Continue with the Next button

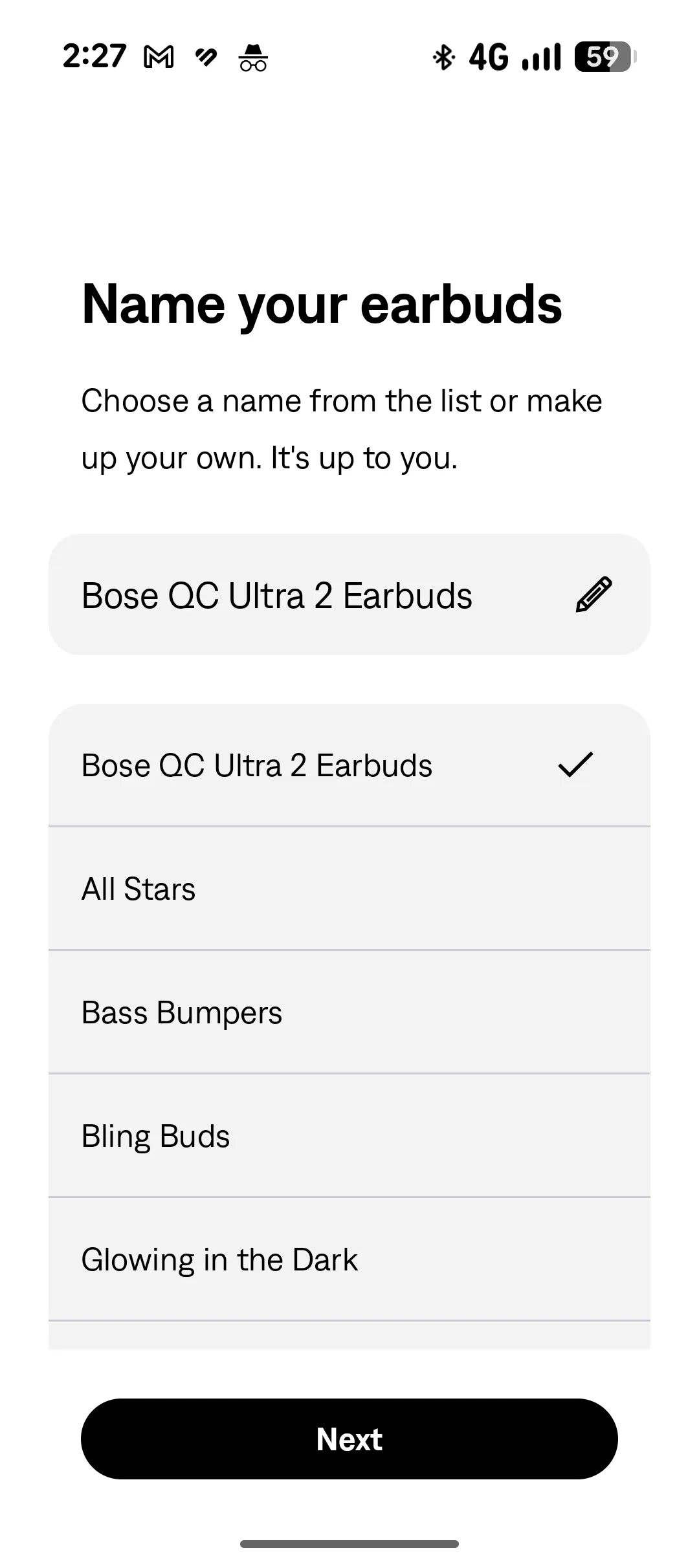point(349,1439)
